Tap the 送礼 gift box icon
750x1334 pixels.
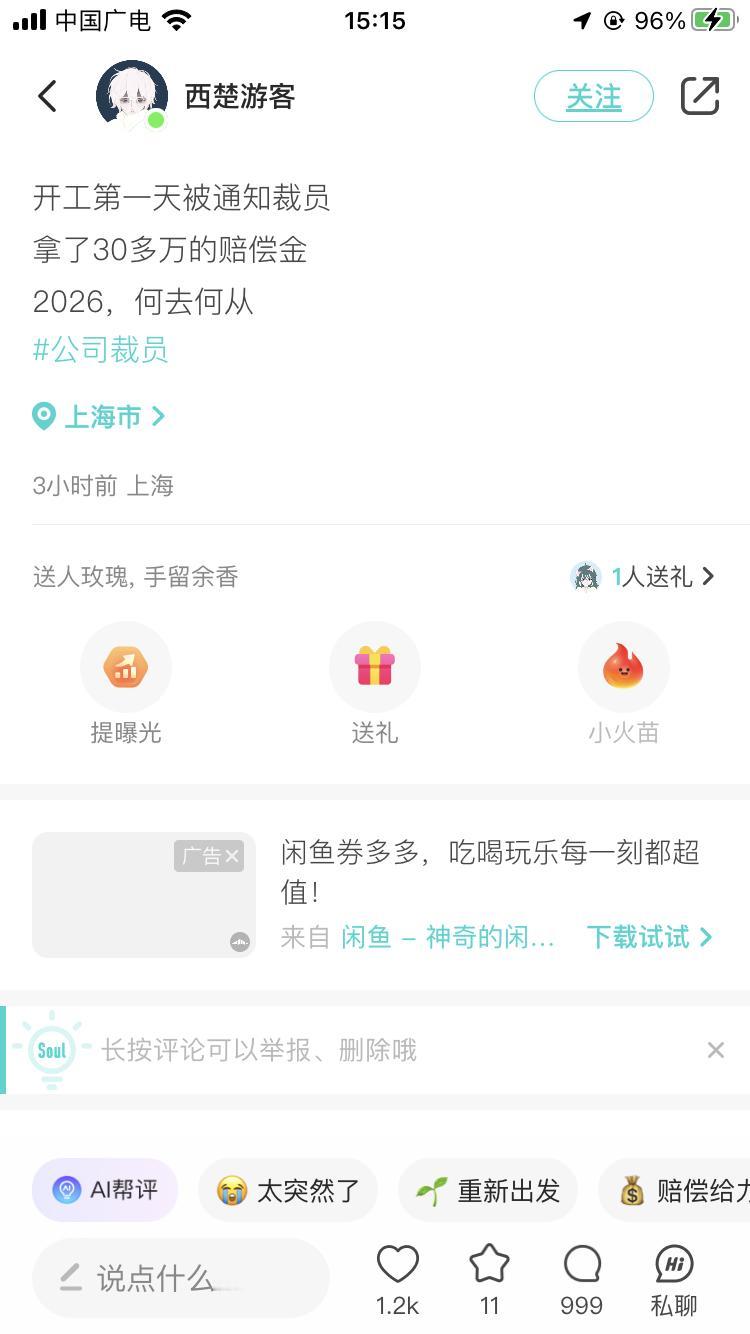click(x=374, y=667)
